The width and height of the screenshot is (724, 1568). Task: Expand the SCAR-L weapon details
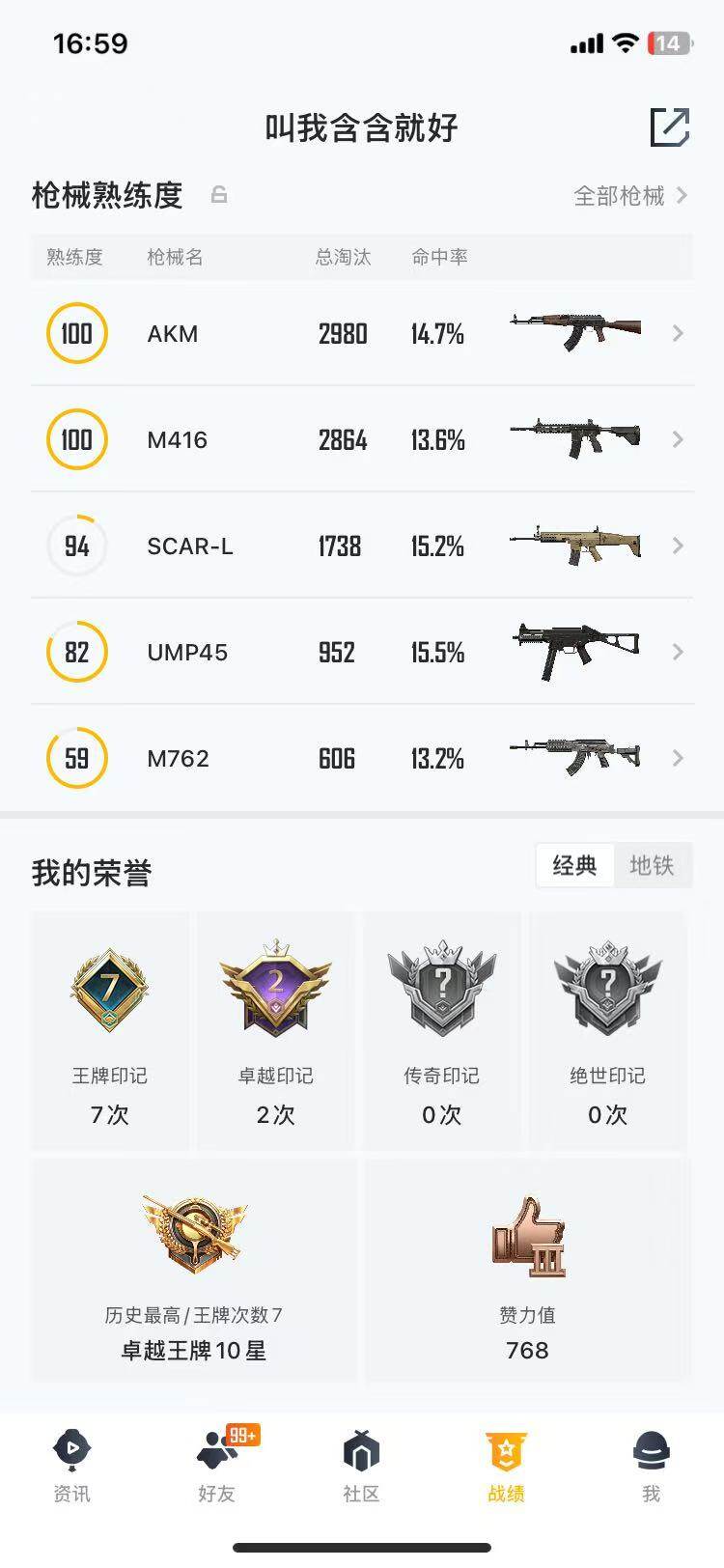click(679, 546)
